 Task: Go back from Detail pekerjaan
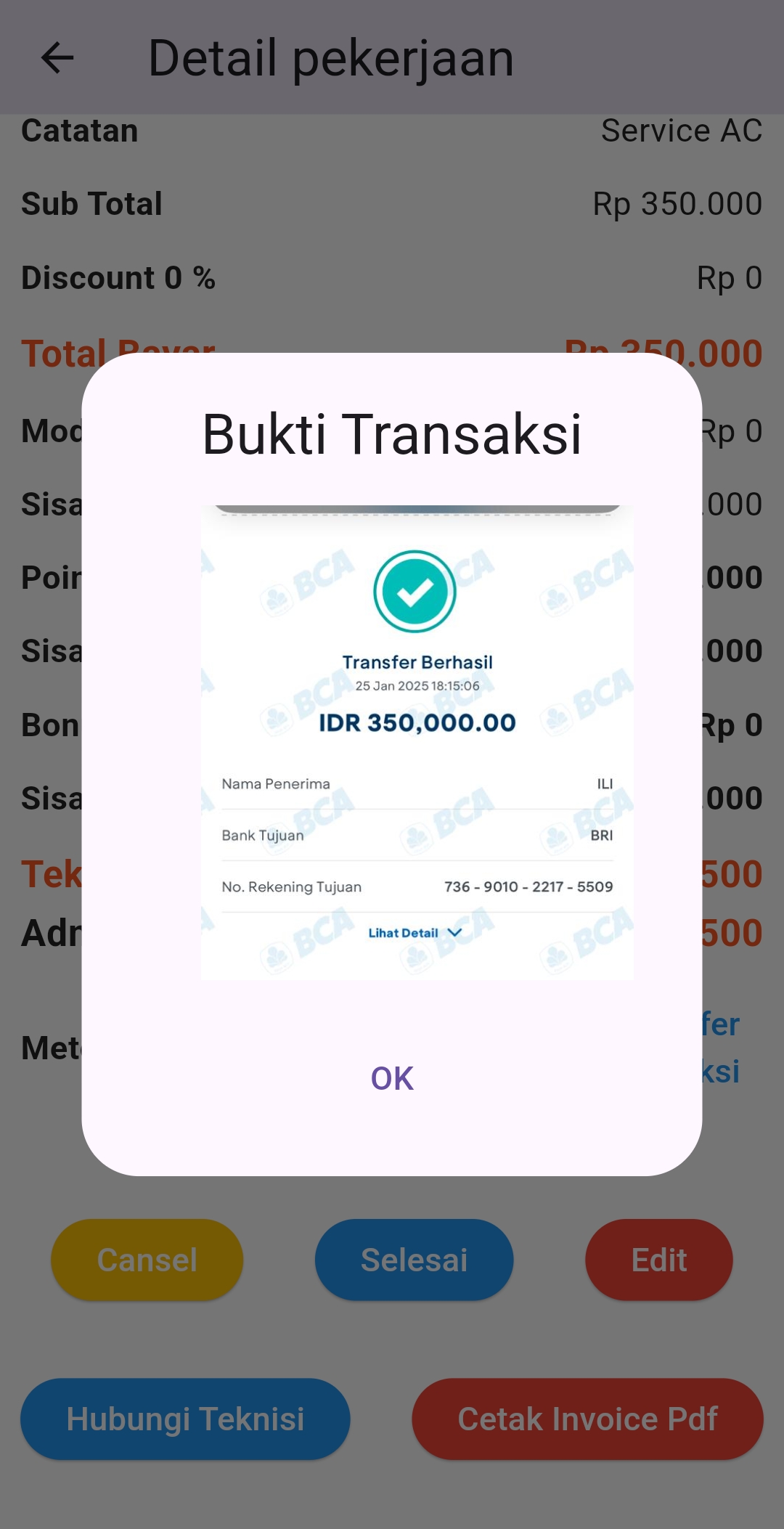coord(58,58)
